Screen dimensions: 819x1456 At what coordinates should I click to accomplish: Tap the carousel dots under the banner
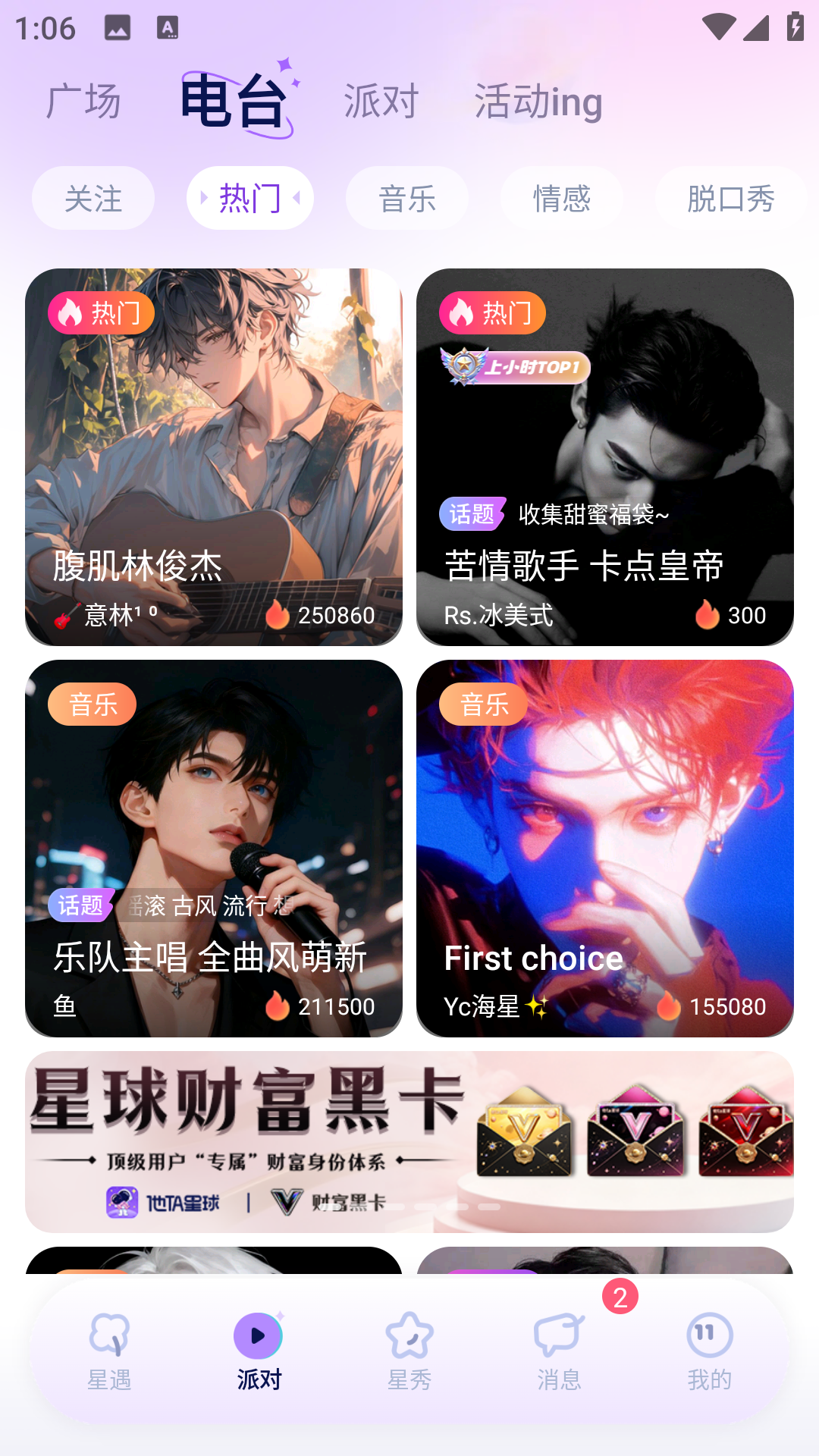(440, 1207)
